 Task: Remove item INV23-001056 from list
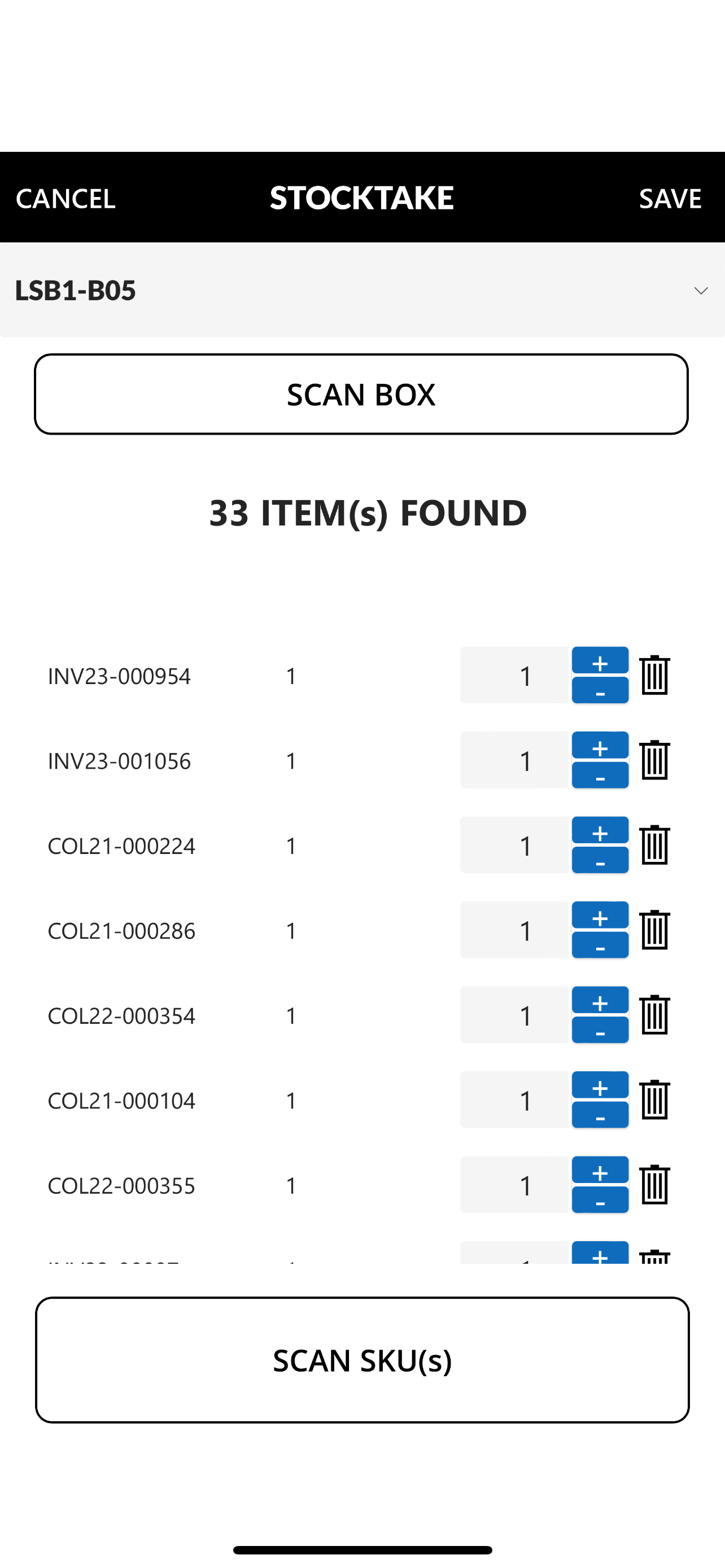[x=655, y=760]
